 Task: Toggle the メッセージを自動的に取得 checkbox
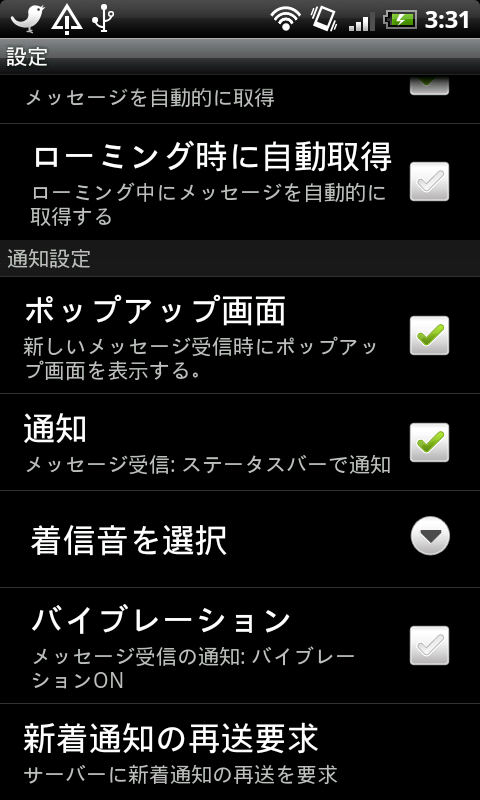pos(430,85)
